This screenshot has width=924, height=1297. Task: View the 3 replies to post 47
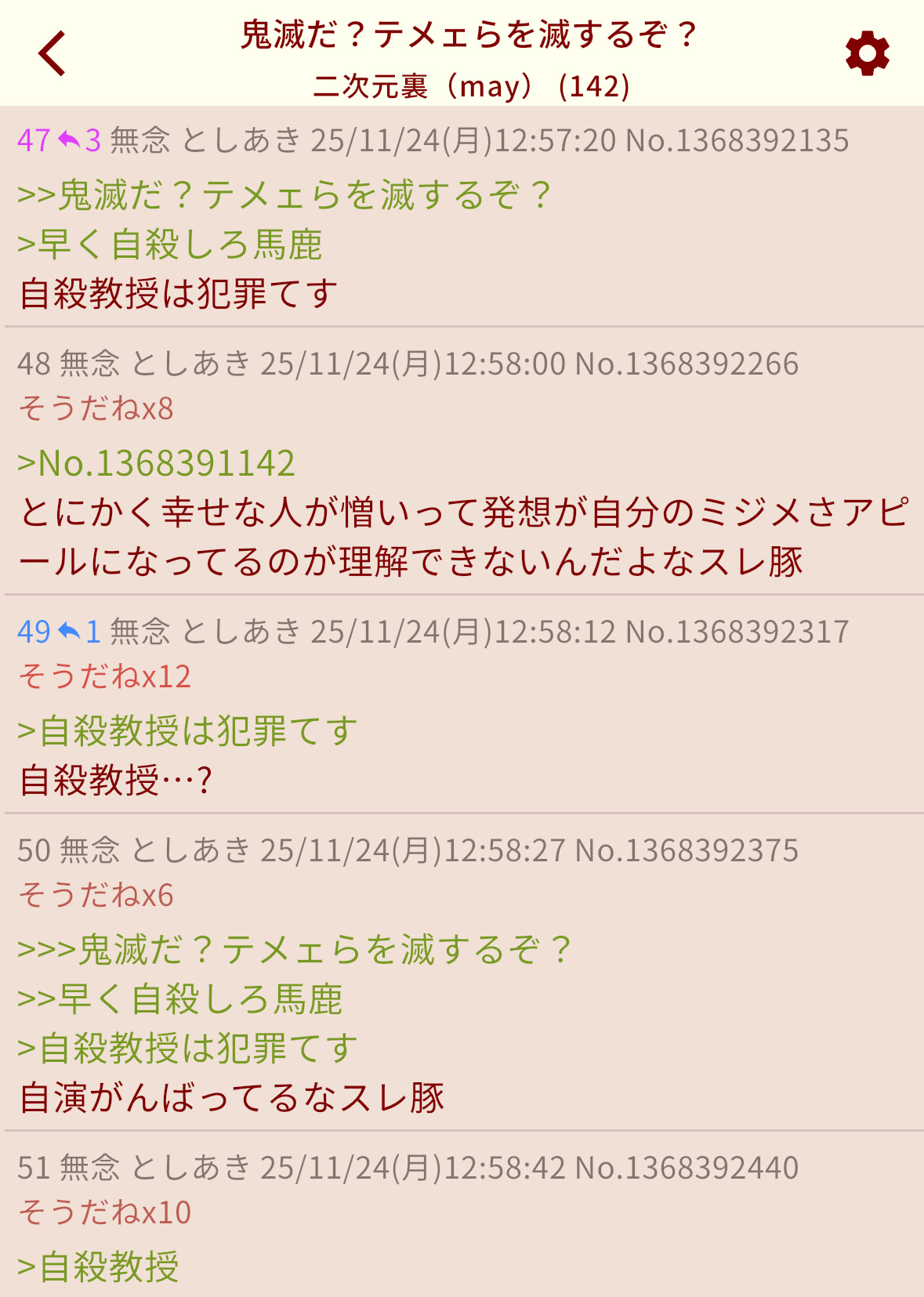pos(80,141)
